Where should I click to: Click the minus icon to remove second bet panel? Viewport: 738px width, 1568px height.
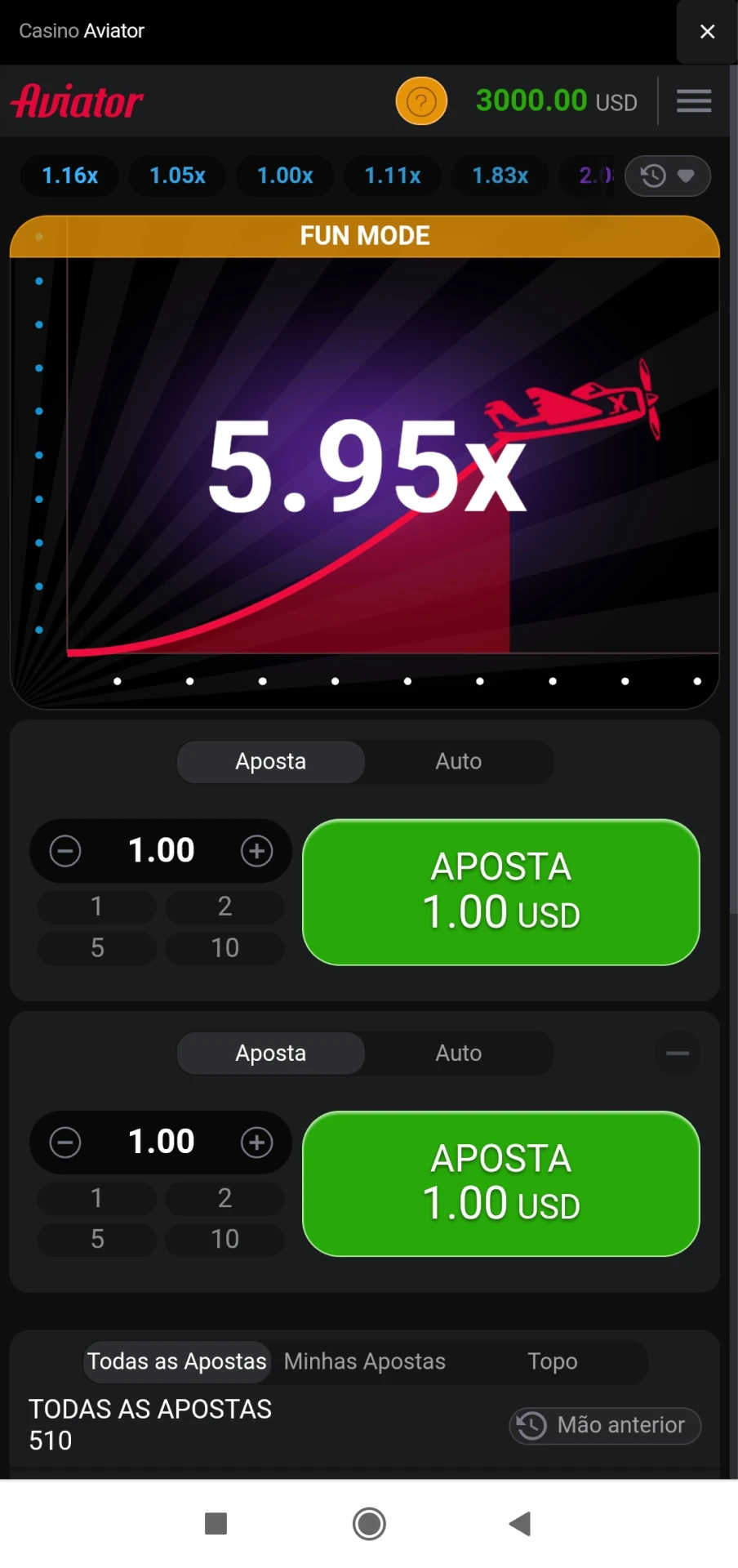click(x=678, y=1053)
